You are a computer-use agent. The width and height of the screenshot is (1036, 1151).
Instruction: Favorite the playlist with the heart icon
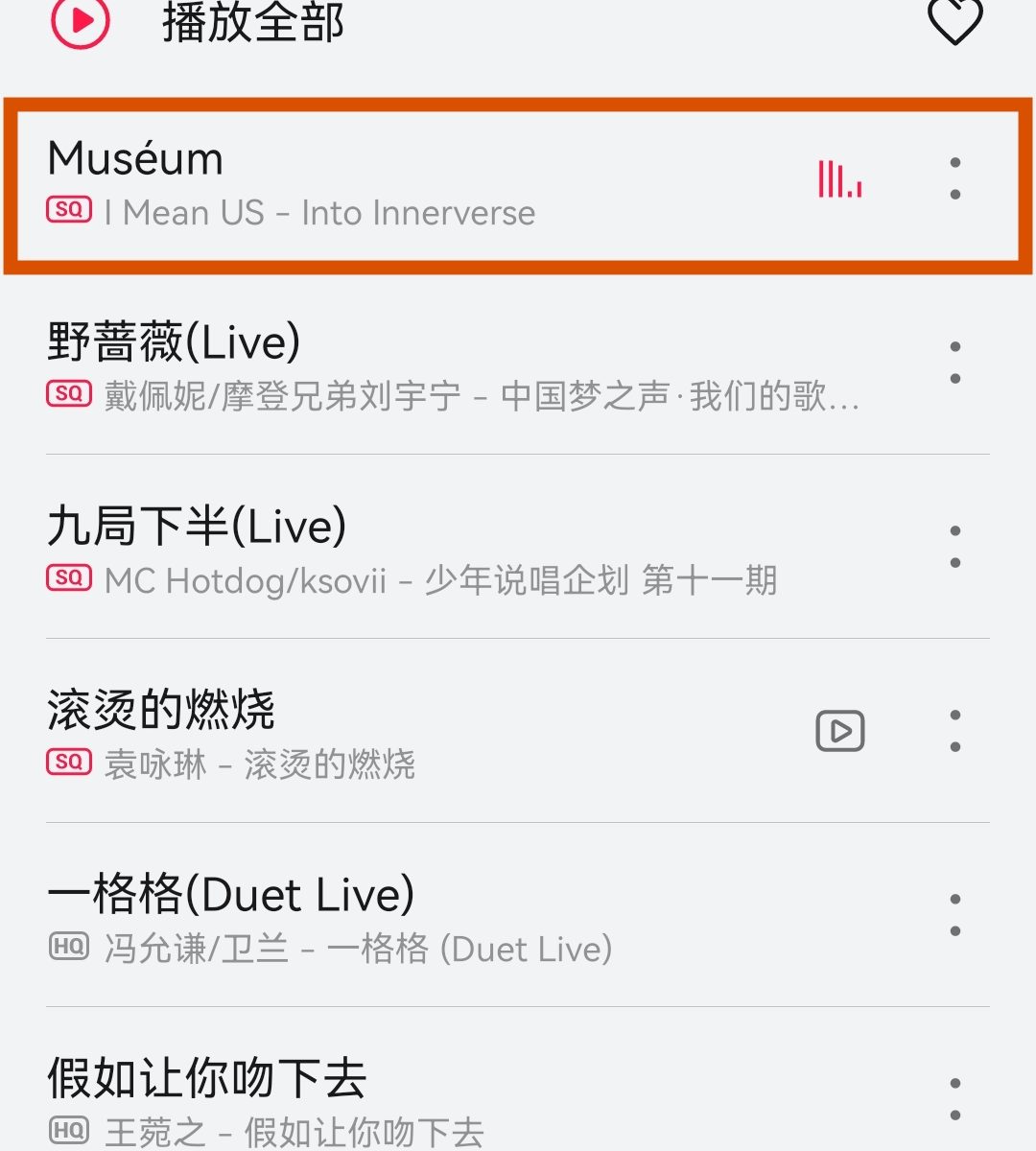click(955, 21)
